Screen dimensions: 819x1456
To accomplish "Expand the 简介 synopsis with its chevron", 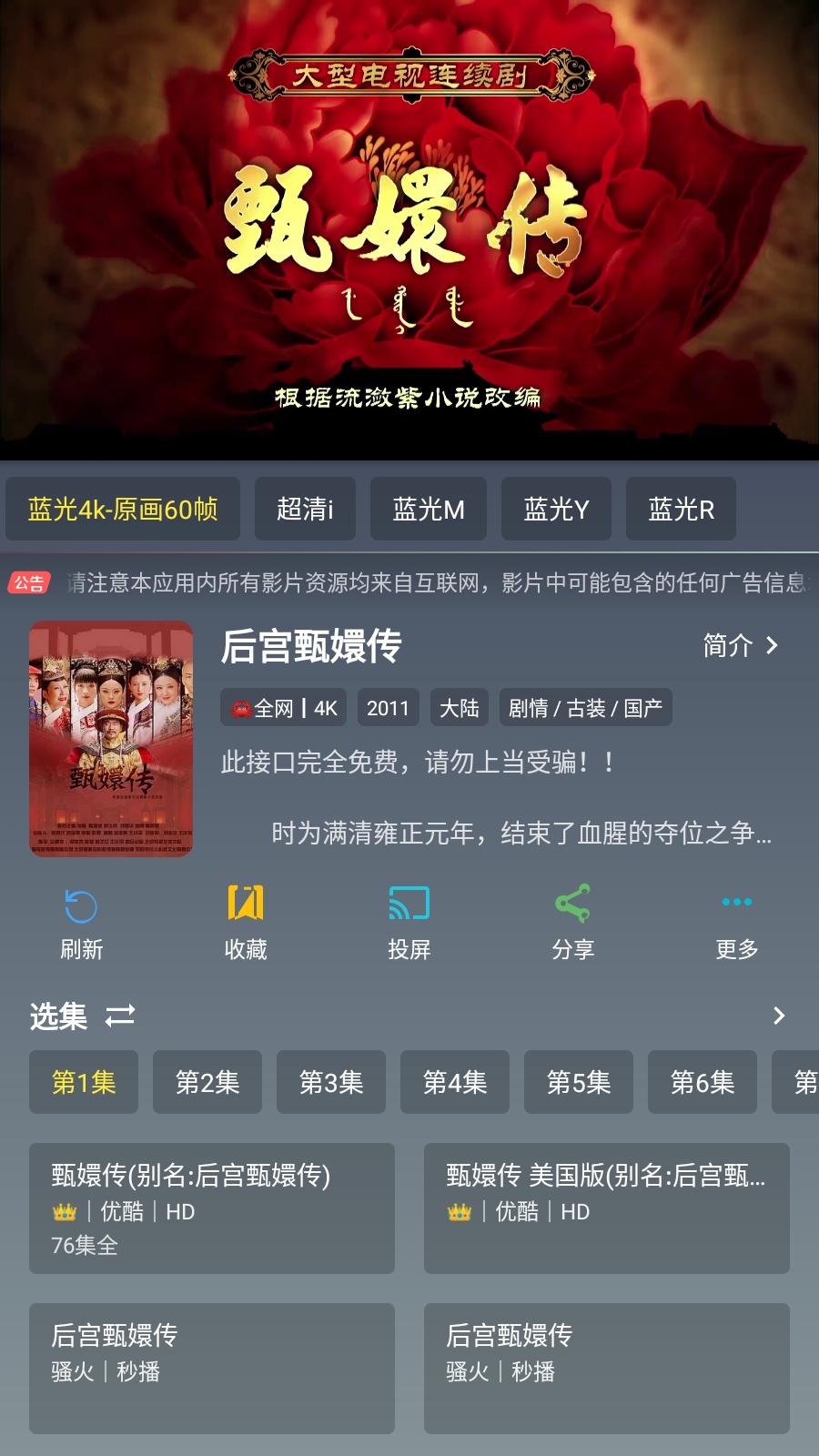I will pyautogui.click(x=739, y=645).
